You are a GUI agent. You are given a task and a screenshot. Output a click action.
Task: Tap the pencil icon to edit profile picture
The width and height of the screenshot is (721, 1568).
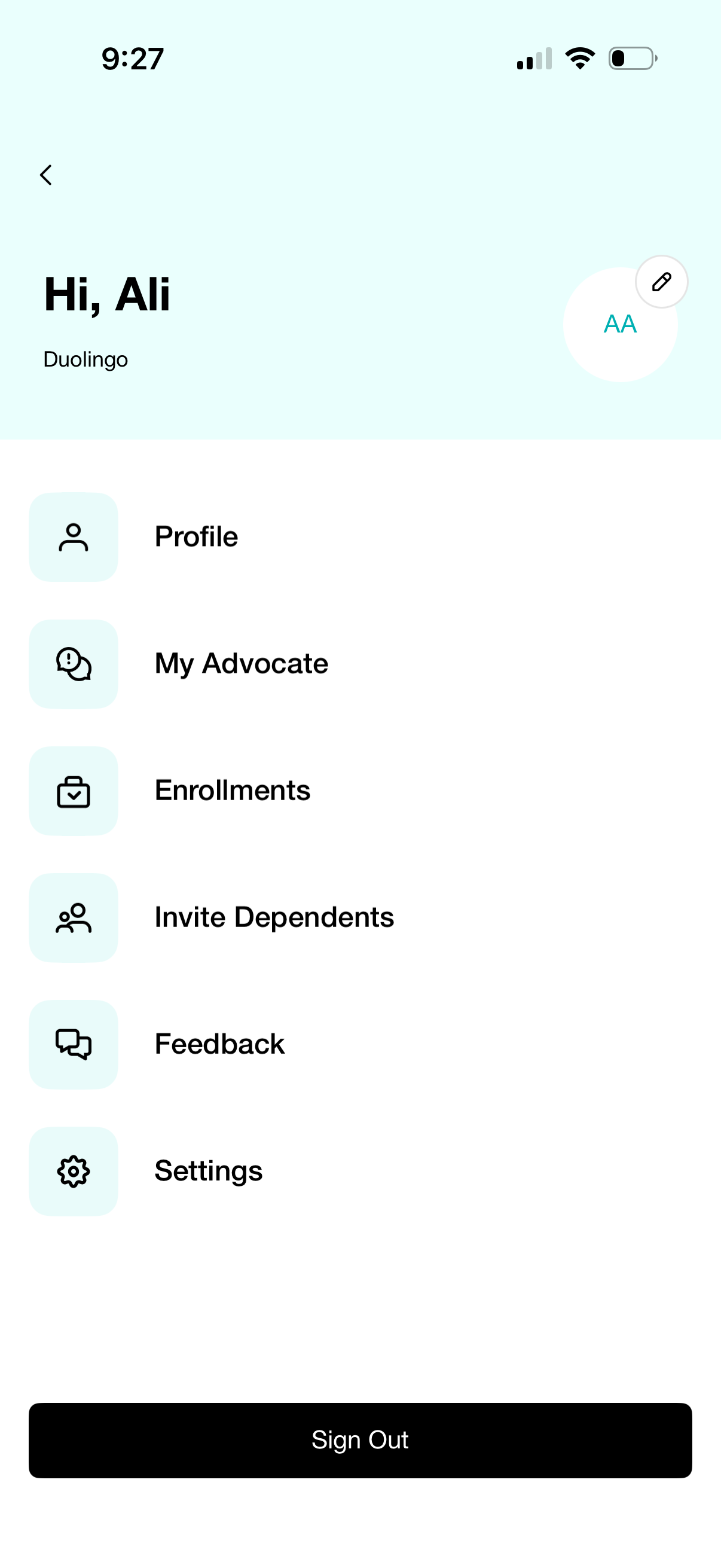(661, 281)
